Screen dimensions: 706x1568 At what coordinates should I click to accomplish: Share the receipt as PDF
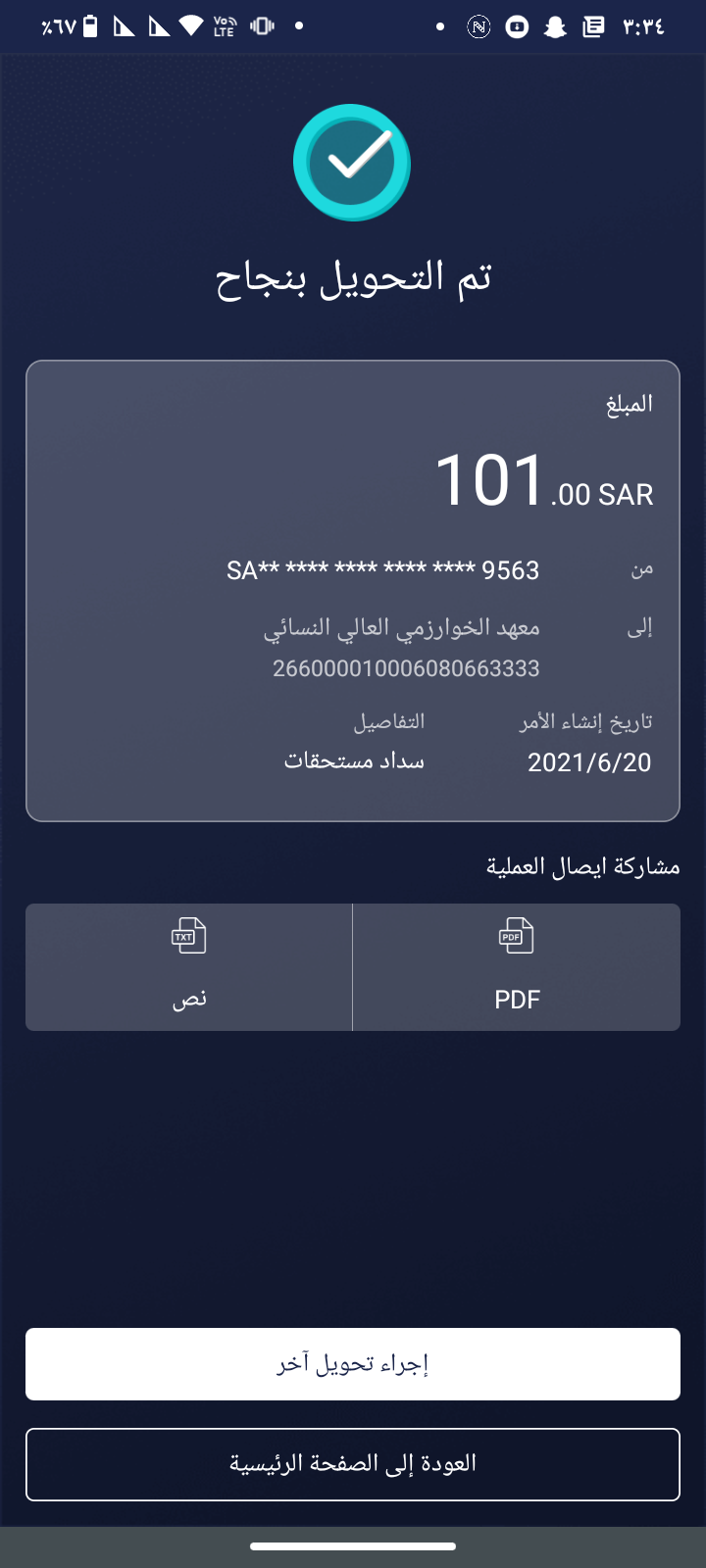click(x=517, y=966)
